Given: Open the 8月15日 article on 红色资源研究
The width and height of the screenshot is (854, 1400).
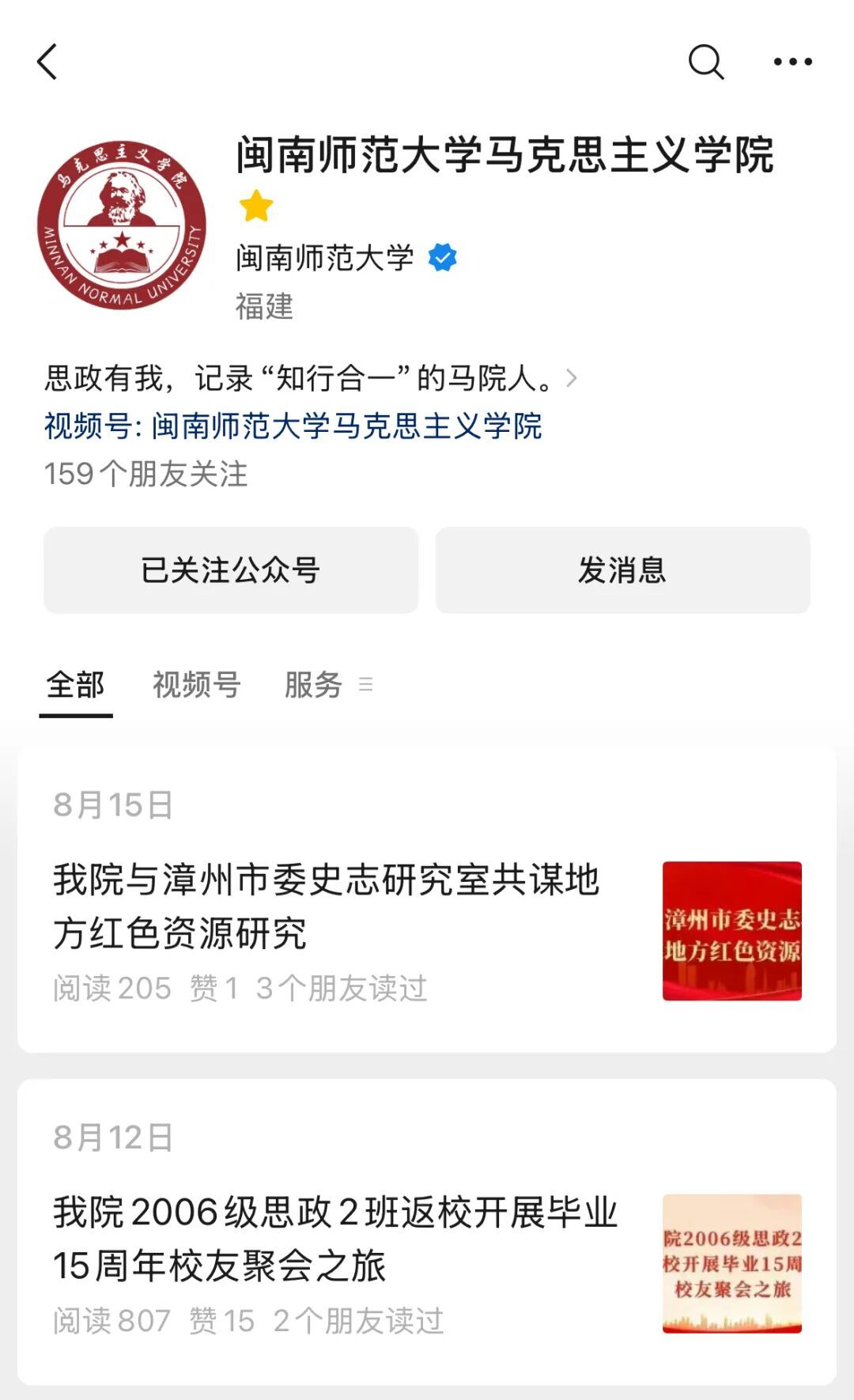Looking at the screenshot, I should coord(326,906).
